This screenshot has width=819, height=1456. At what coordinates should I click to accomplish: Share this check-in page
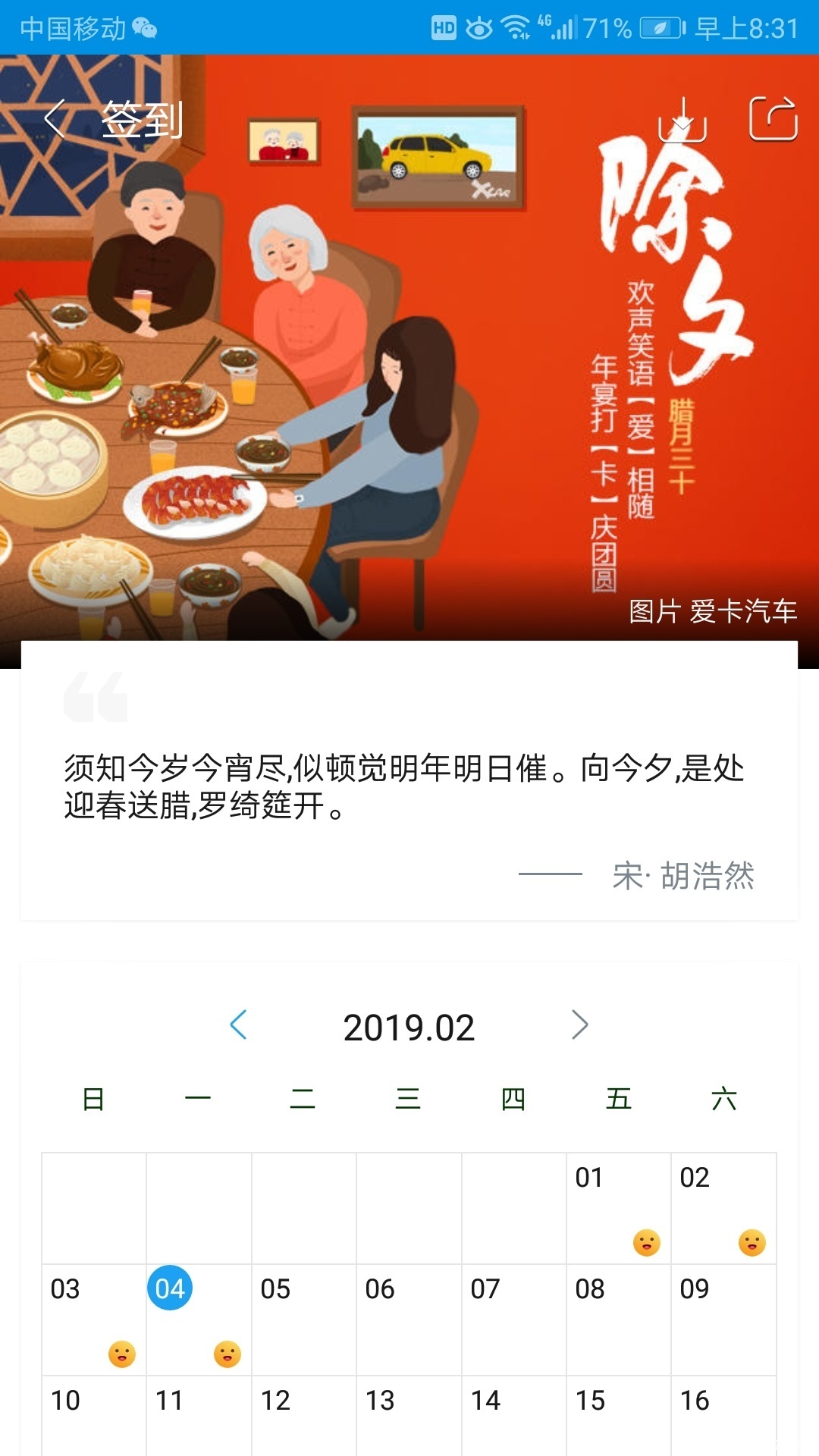coord(773,119)
